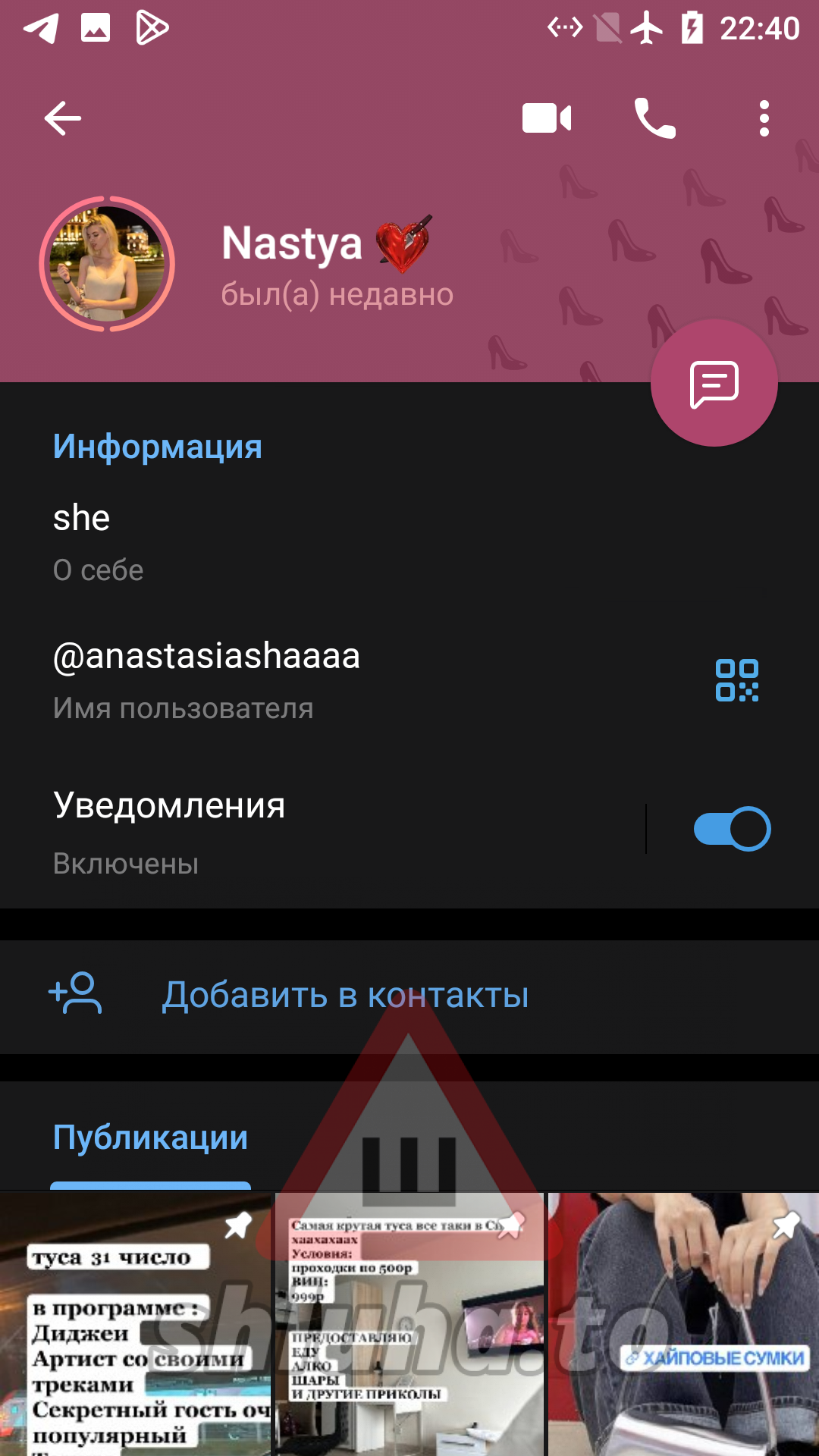
Task: Select Добавить в контакты
Action: coord(409,996)
